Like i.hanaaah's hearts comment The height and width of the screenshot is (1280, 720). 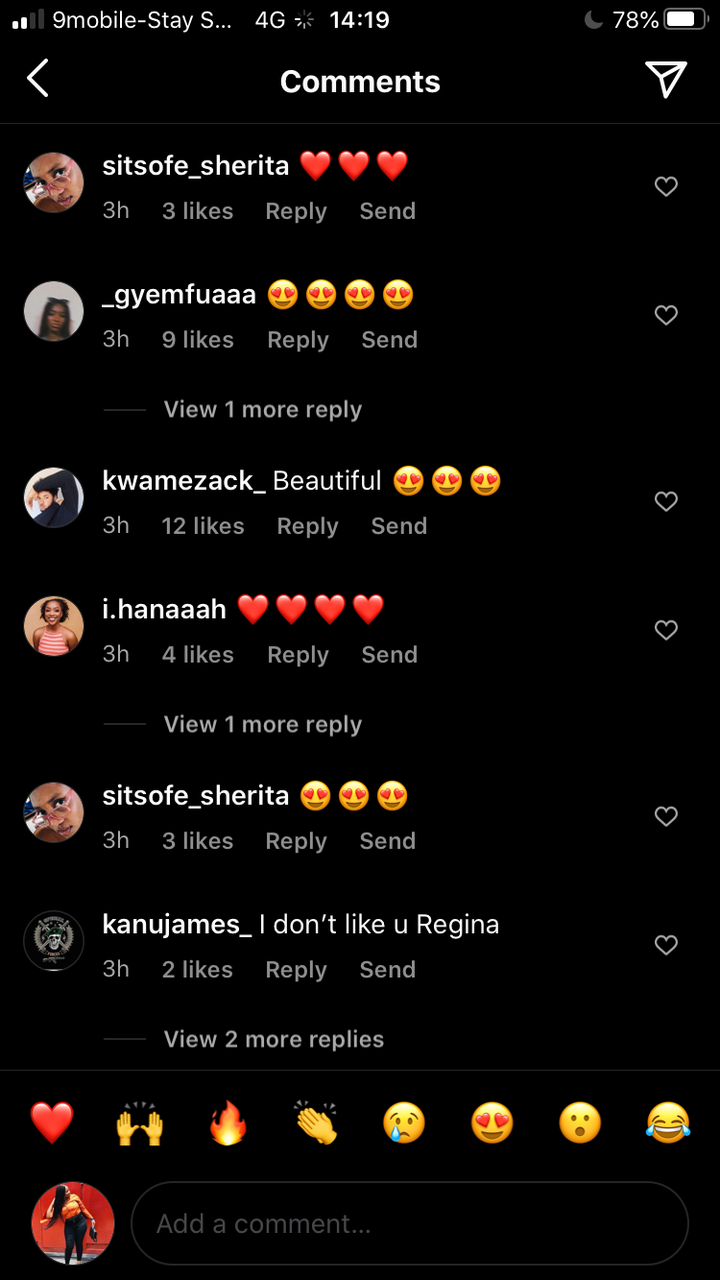[666, 630]
